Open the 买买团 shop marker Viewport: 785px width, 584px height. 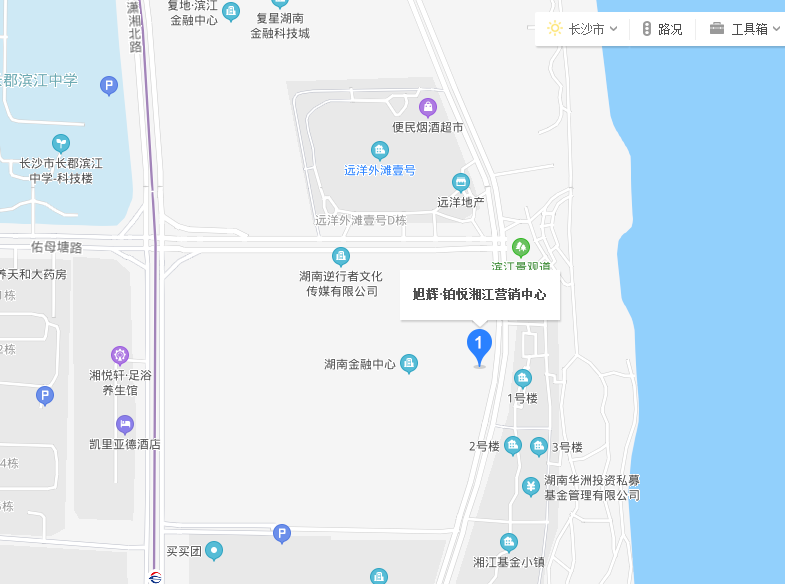(214, 550)
